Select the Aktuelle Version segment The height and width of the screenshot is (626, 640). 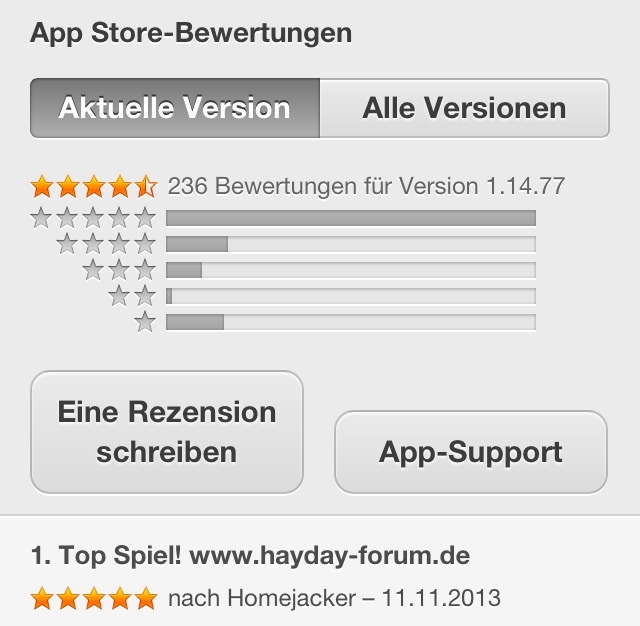click(175, 108)
